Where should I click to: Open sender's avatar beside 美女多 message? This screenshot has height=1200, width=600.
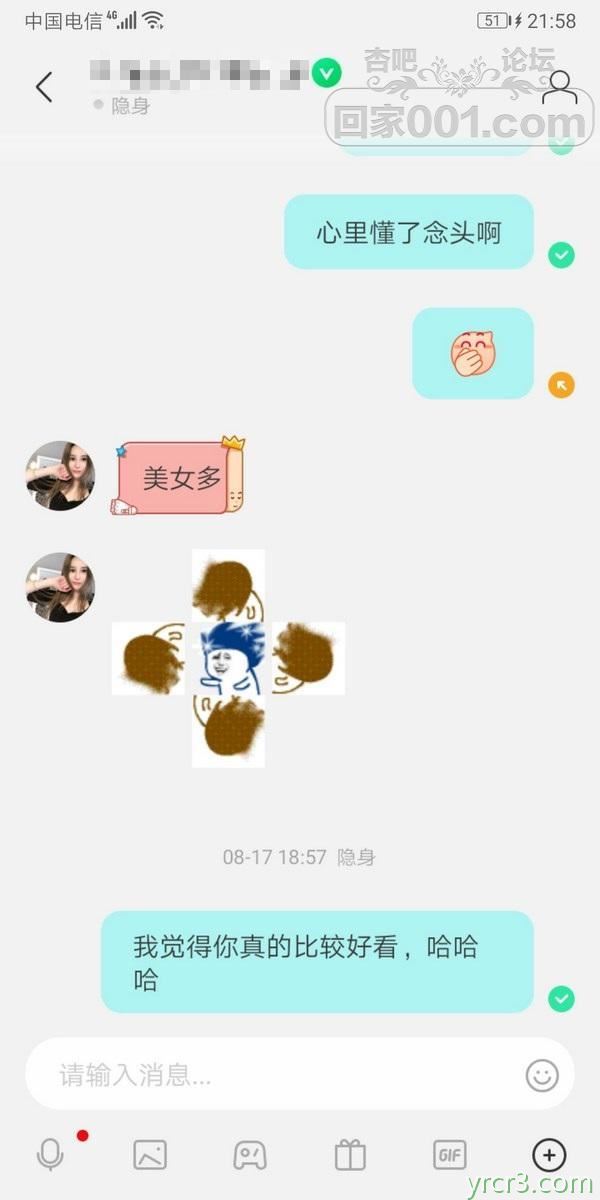coord(60,476)
